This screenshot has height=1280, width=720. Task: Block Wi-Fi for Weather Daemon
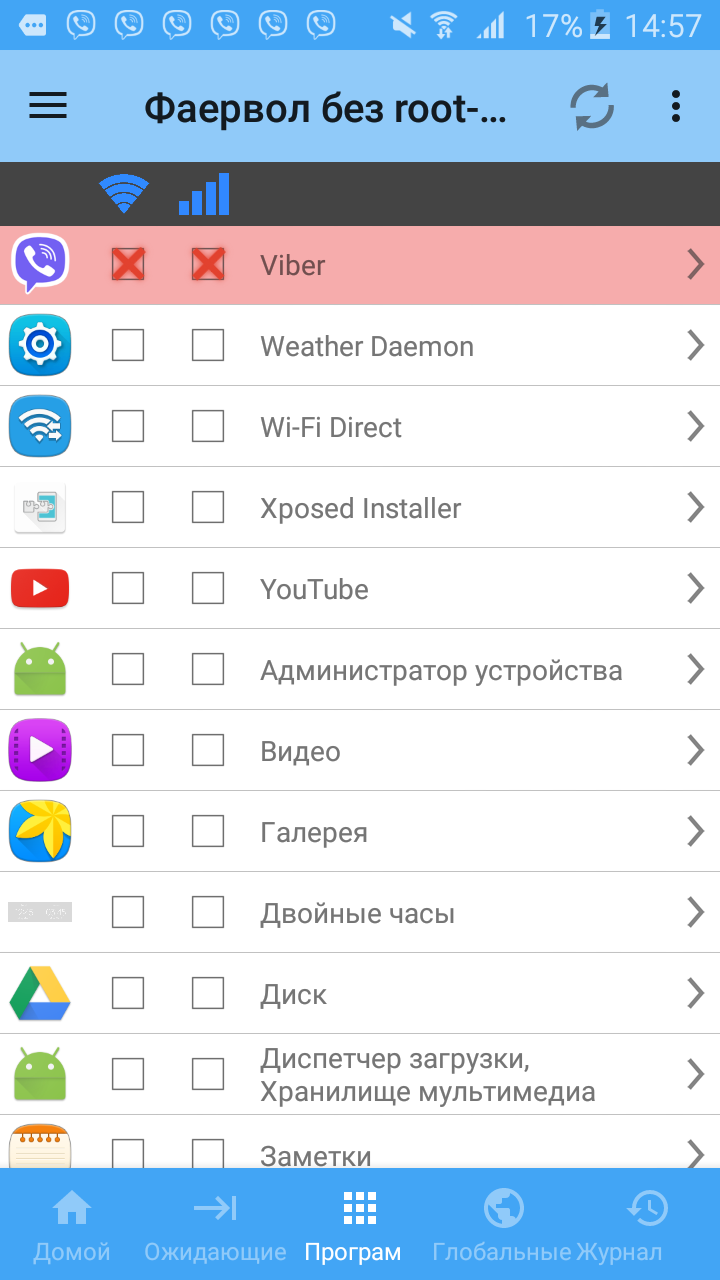point(128,346)
